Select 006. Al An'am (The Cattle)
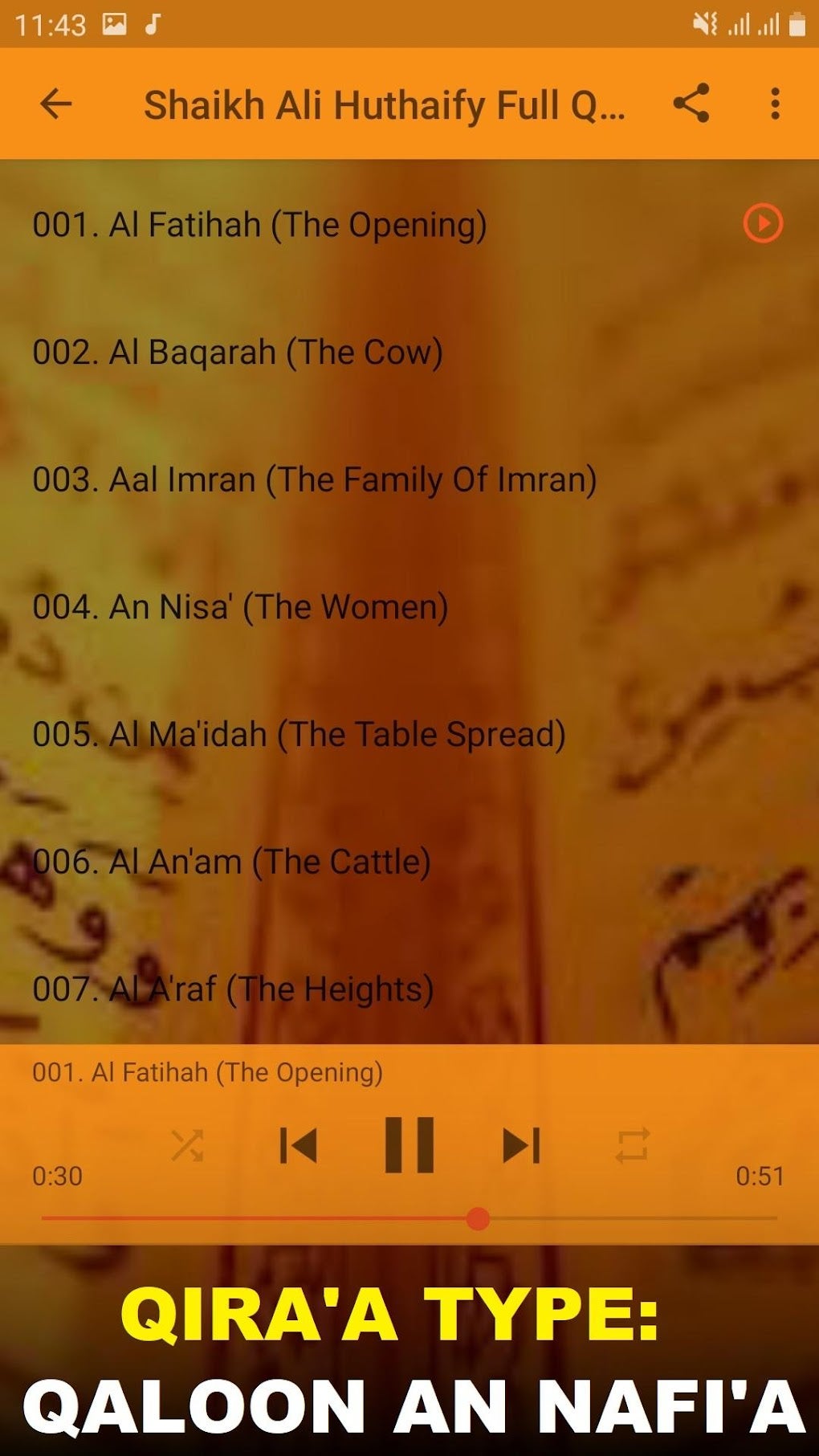 409,862
